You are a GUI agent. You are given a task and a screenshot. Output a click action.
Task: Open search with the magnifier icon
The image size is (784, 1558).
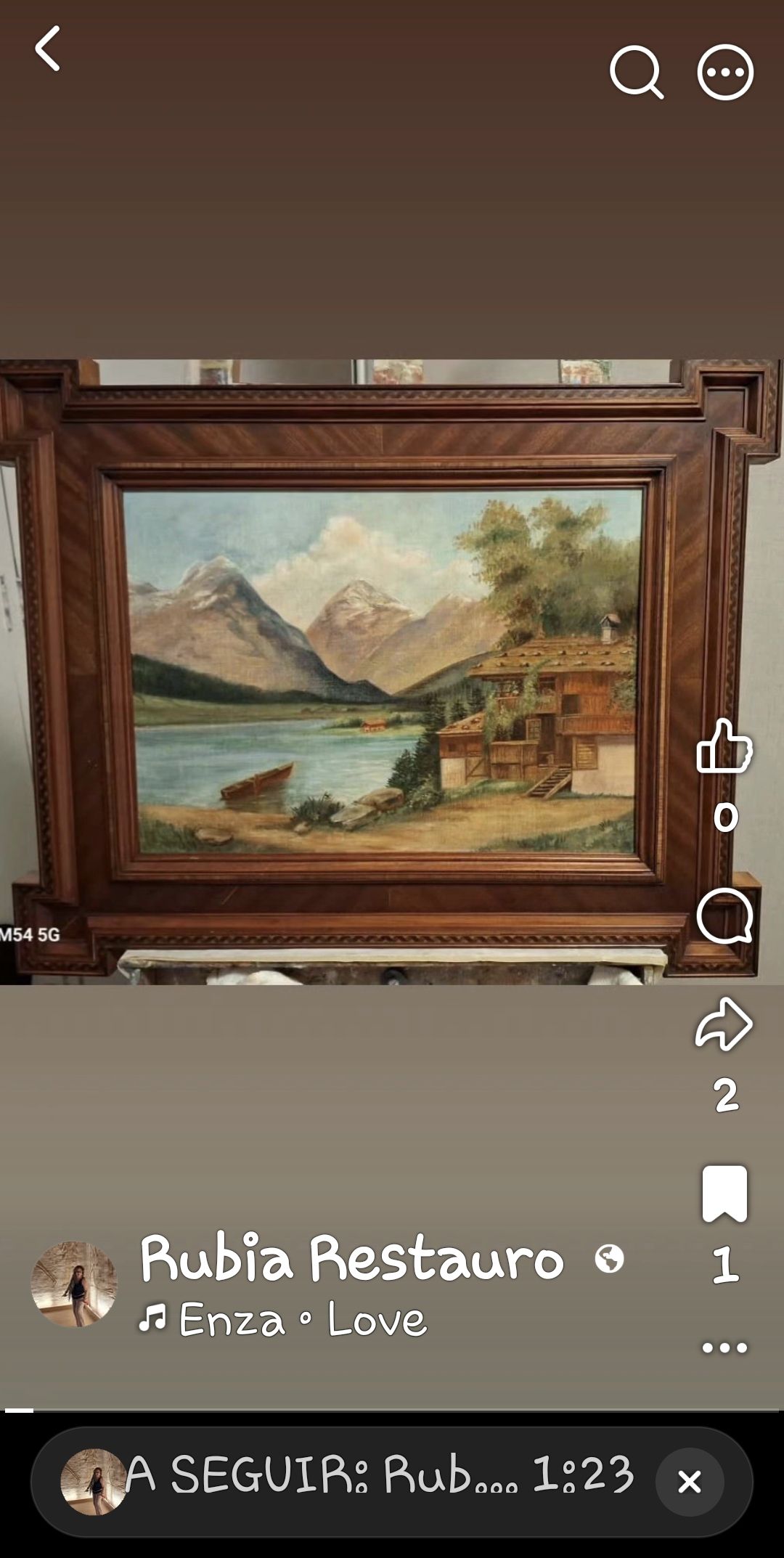(x=637, y=73)
